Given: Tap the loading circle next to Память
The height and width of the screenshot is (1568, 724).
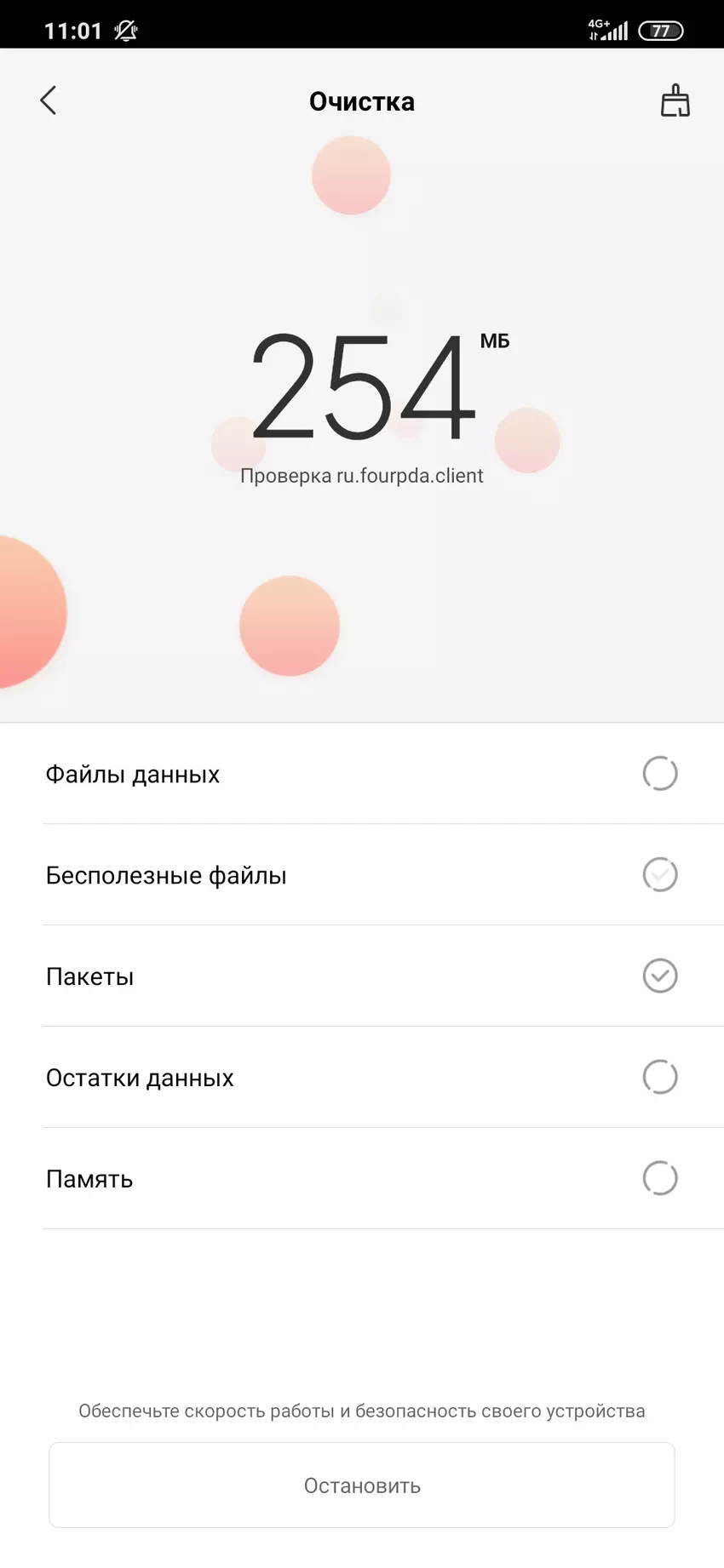Looking at the screenshot, I should point(659,1178).
